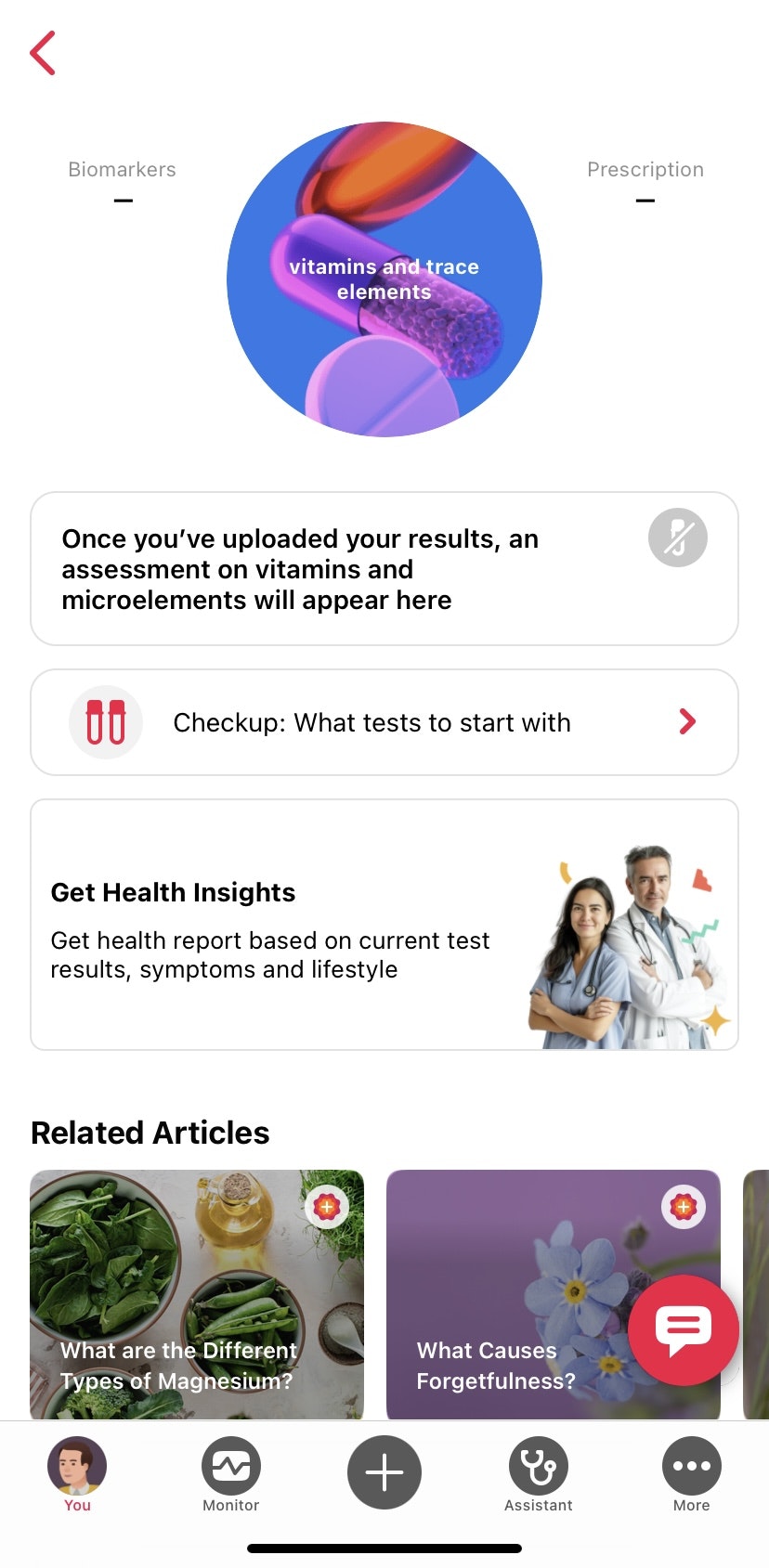Open the red chat bubble button
The image size is (769, 1568).
click(x=683, y=1329)
